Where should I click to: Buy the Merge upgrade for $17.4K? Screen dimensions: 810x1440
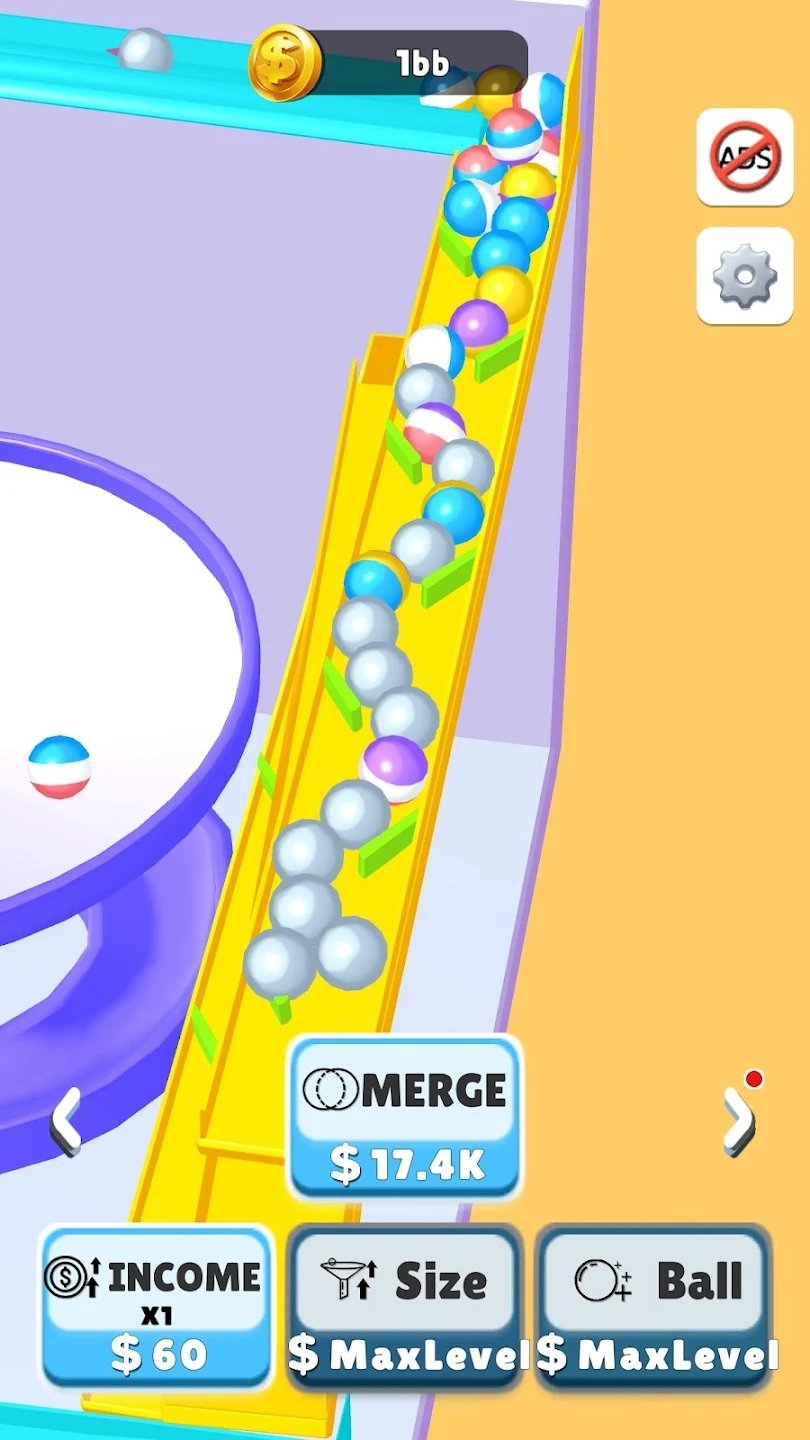[x=405, y=1117]
